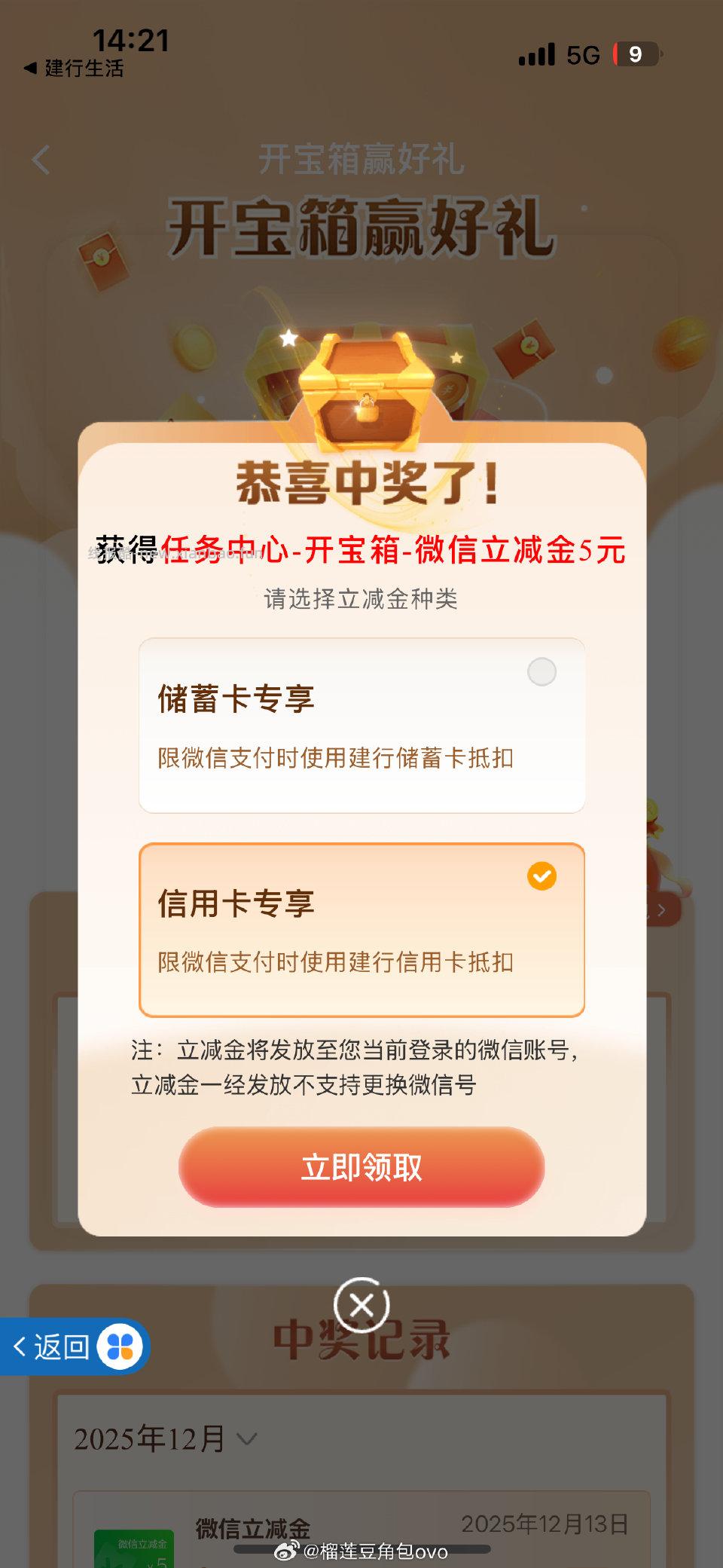Screen dimensions: 723x1568
Task: Tap the 5G indicator in the status bar
Action: (x=584, y=54)
